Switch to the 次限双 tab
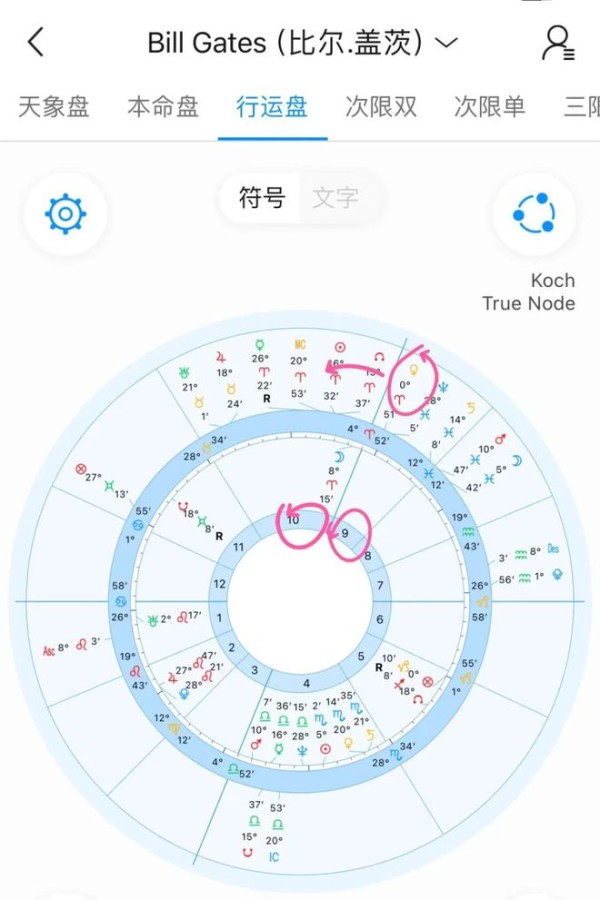Viewport: 600px width, 900px height. click(381, 107)
